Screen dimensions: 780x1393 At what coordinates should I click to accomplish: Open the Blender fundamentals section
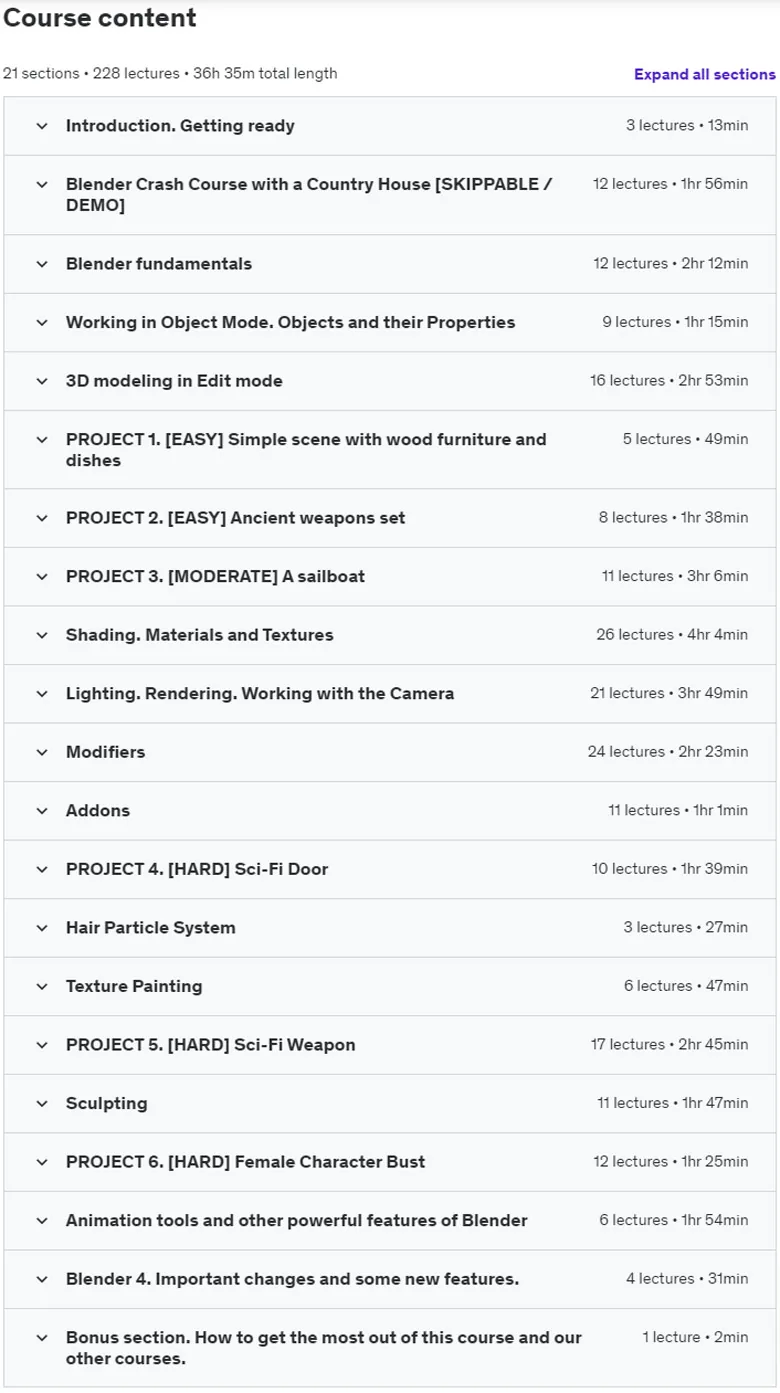(x=390, y=264)
